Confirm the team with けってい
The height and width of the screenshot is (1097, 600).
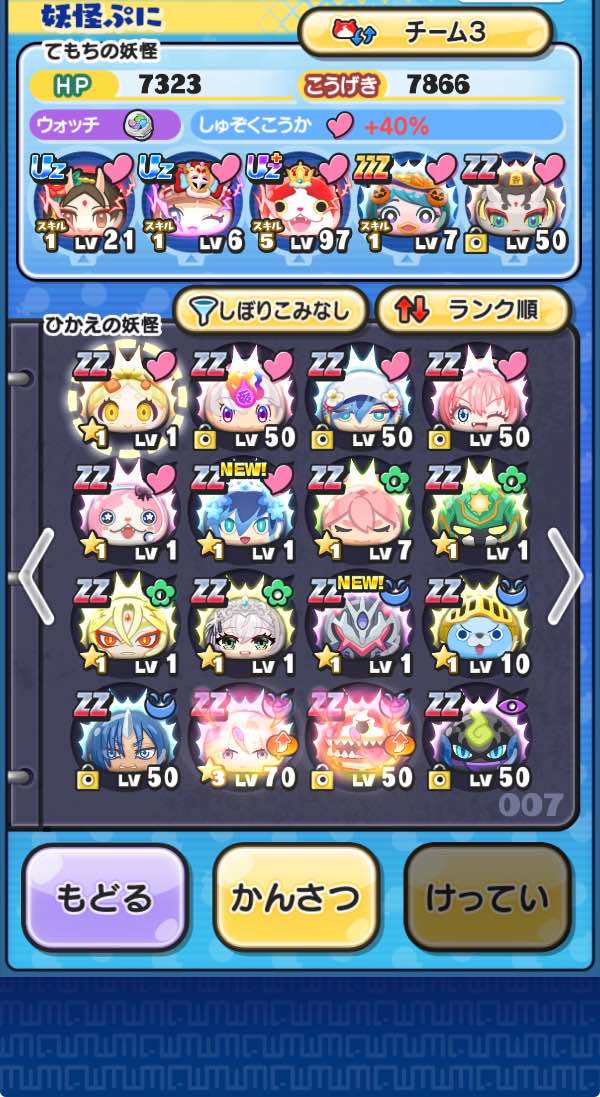[x=487, y=897]
